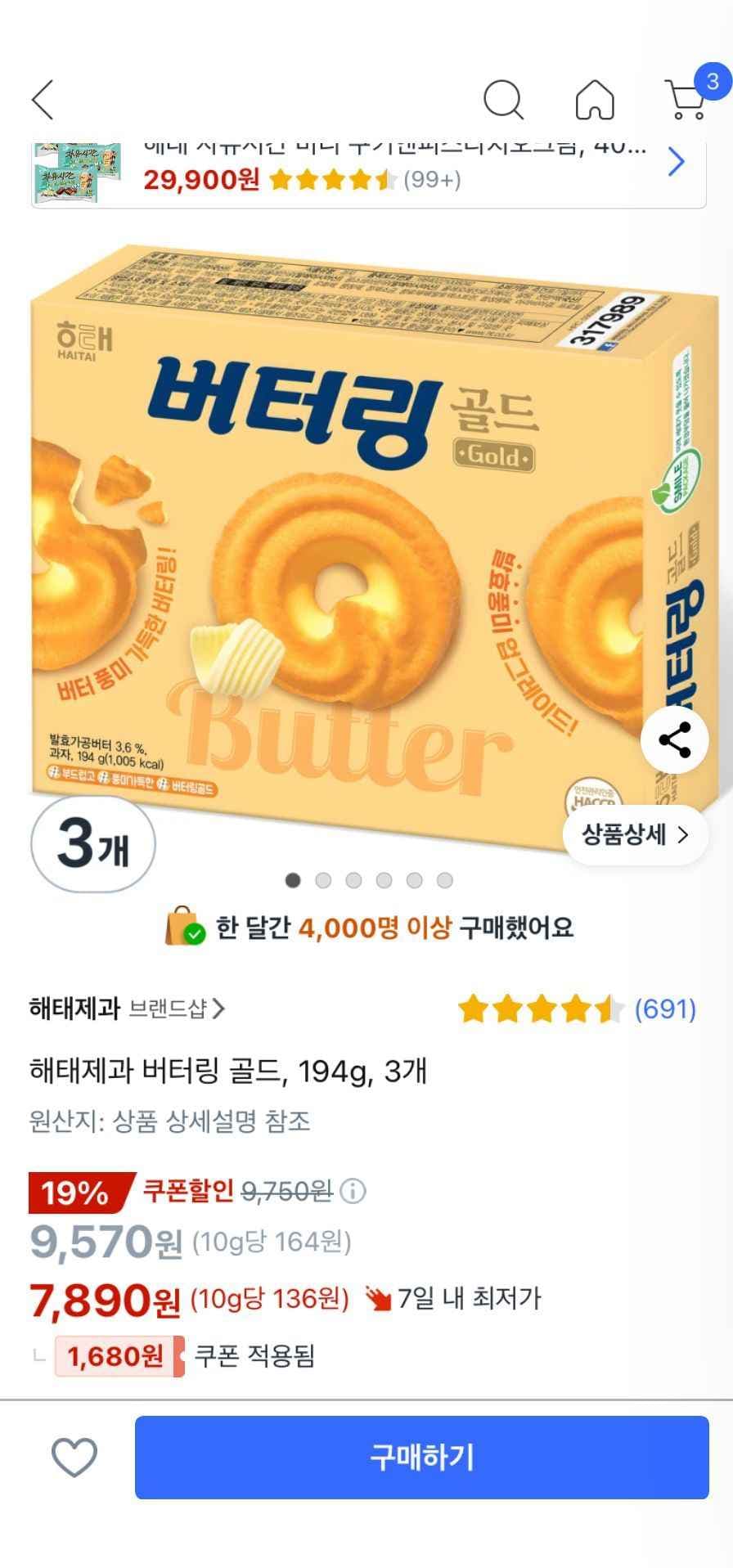This screenshot has height=1568, width=733.
Task: Open the search icon
Action: pos(502,100)
